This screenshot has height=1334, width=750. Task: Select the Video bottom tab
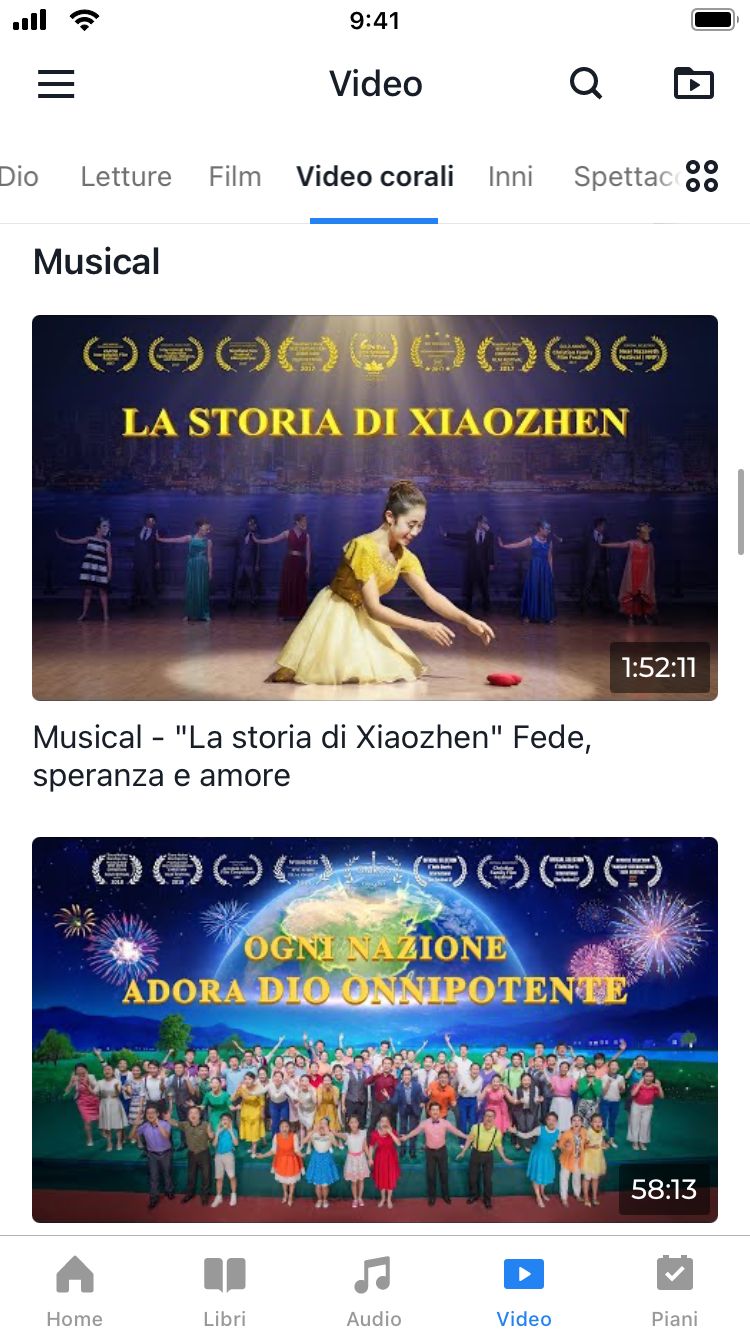pos(524,1290)
